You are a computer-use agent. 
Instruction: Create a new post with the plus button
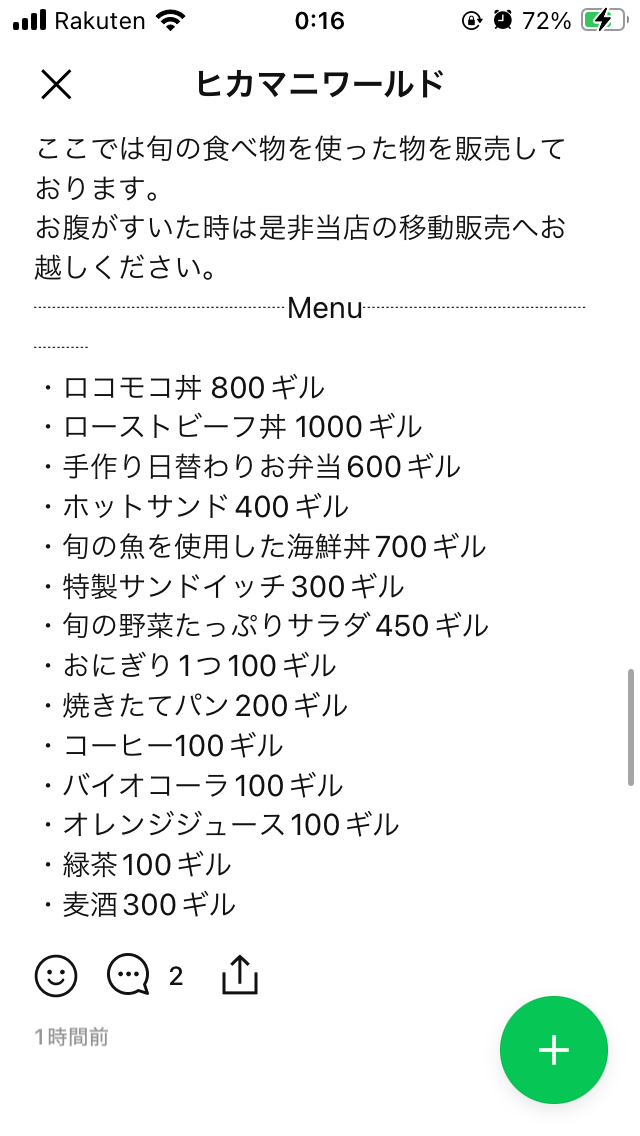[x=554, y=1050]
